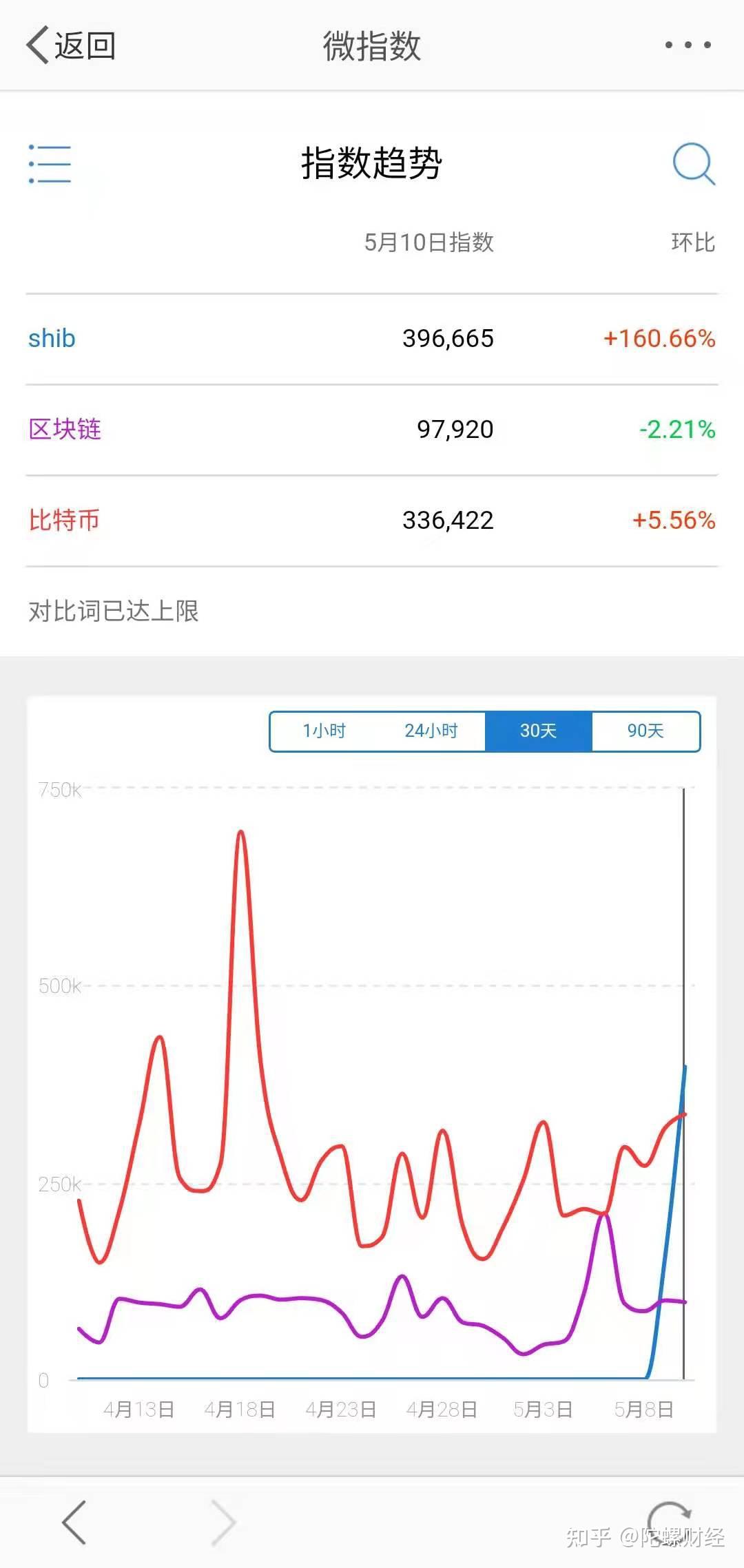Open the list menu icon beside 指数趋势

click(x=50, y=165)
